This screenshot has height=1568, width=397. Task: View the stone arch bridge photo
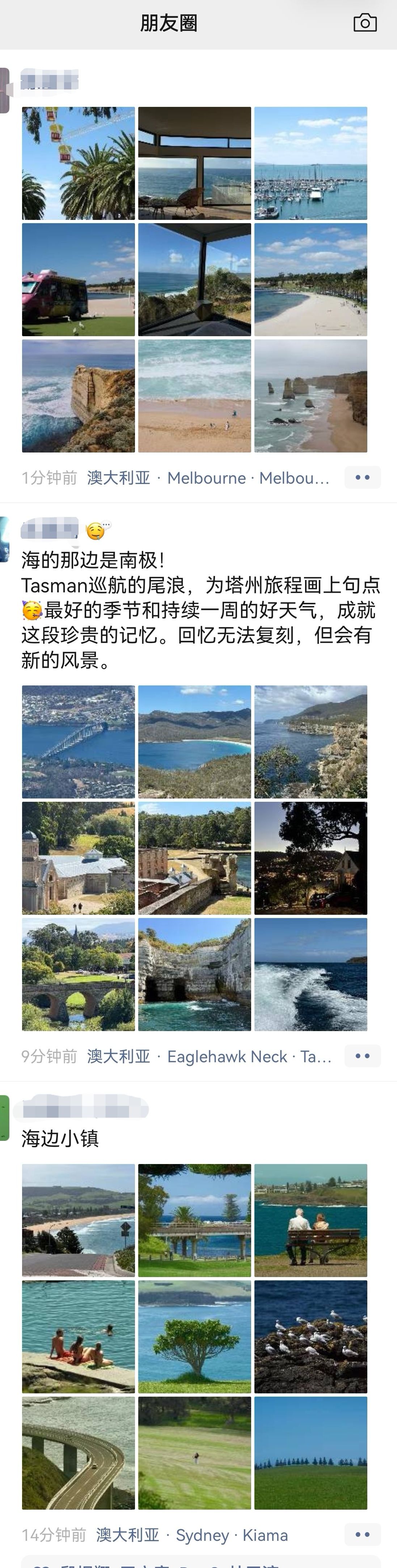click(x=79, y=975)
